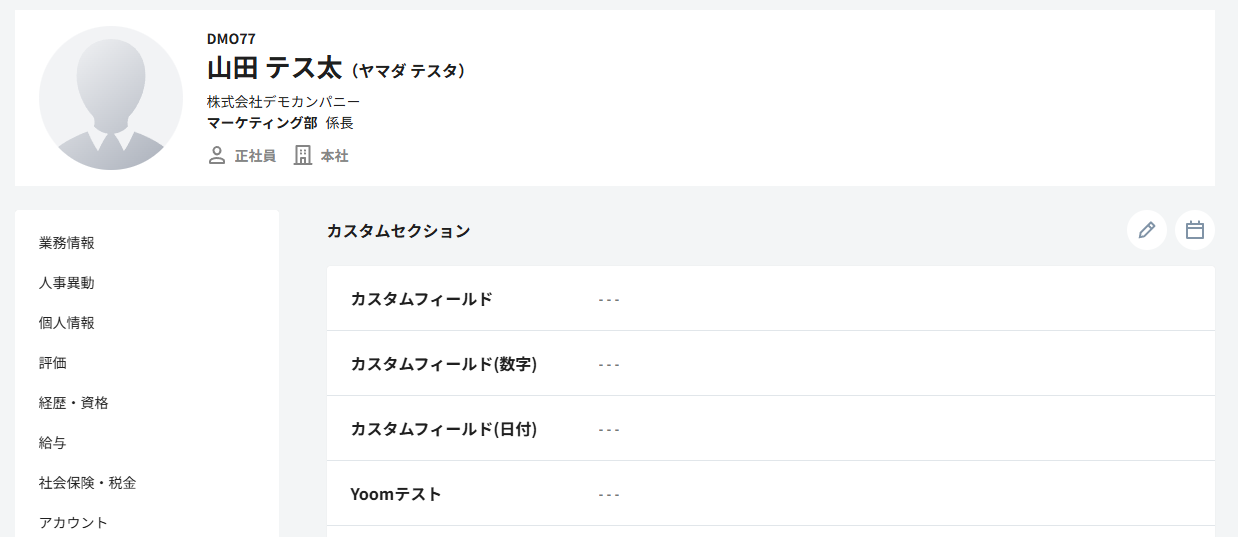View 社会保険・税金 information
The image size is (1238, 537).
pyautogui.click(x=88, y=483)
